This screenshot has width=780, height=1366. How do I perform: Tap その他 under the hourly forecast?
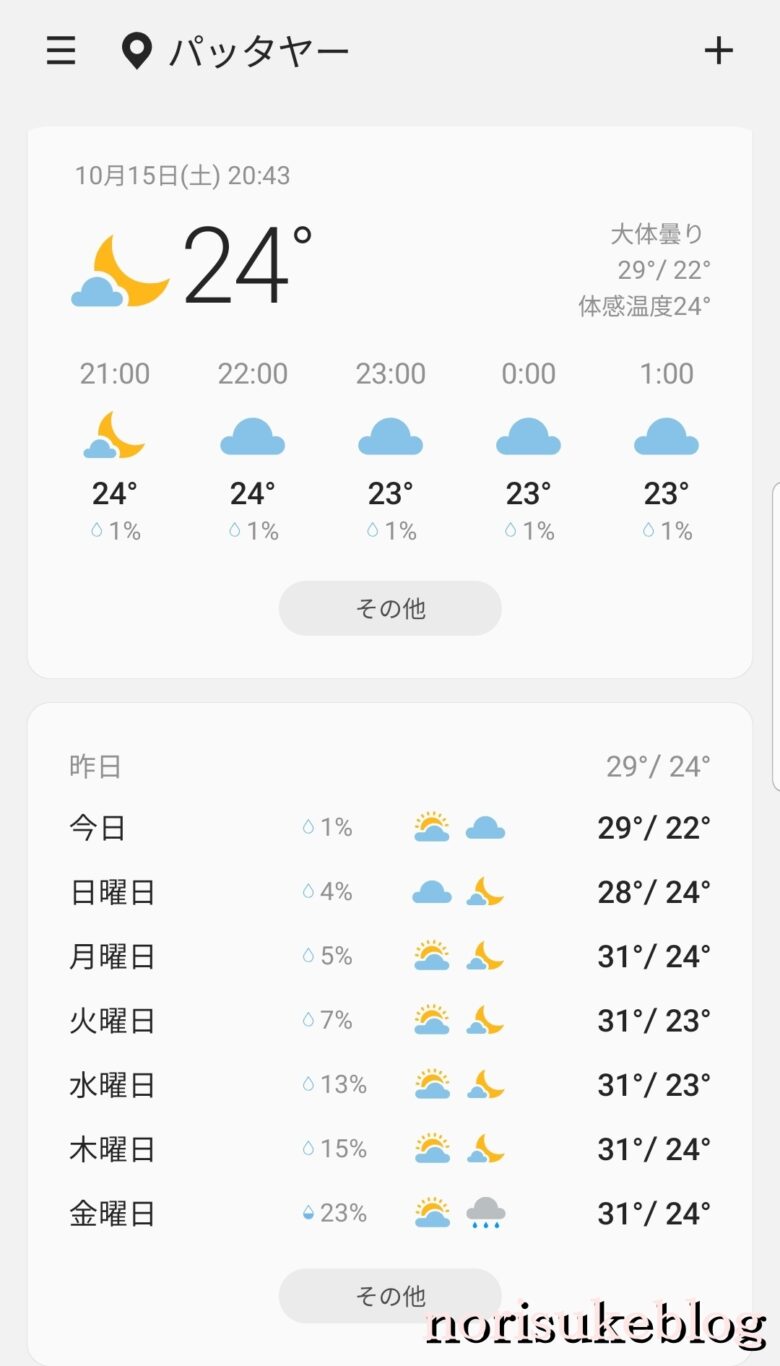coord(390,608)
